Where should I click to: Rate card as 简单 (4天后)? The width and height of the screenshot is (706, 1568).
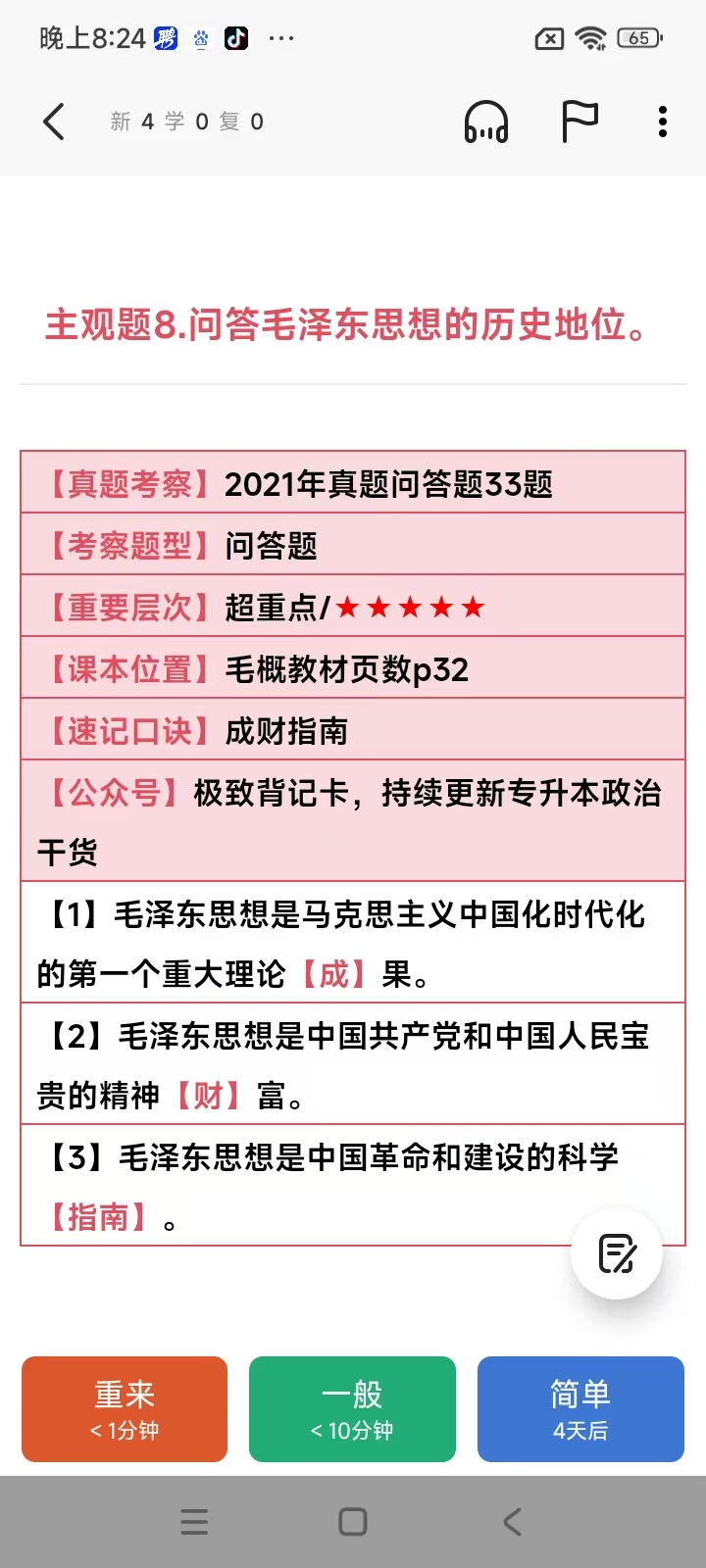pos(580,1409)
